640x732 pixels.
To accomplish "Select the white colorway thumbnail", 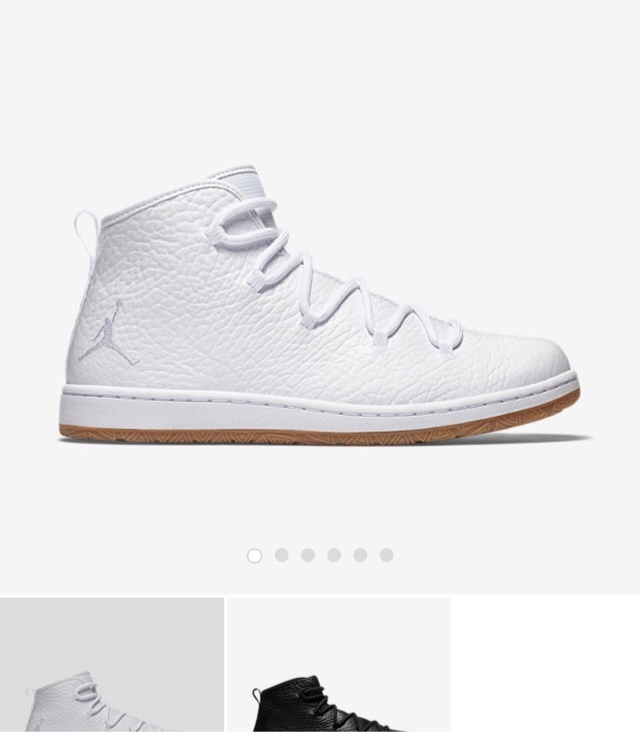I will pos(112,666).
